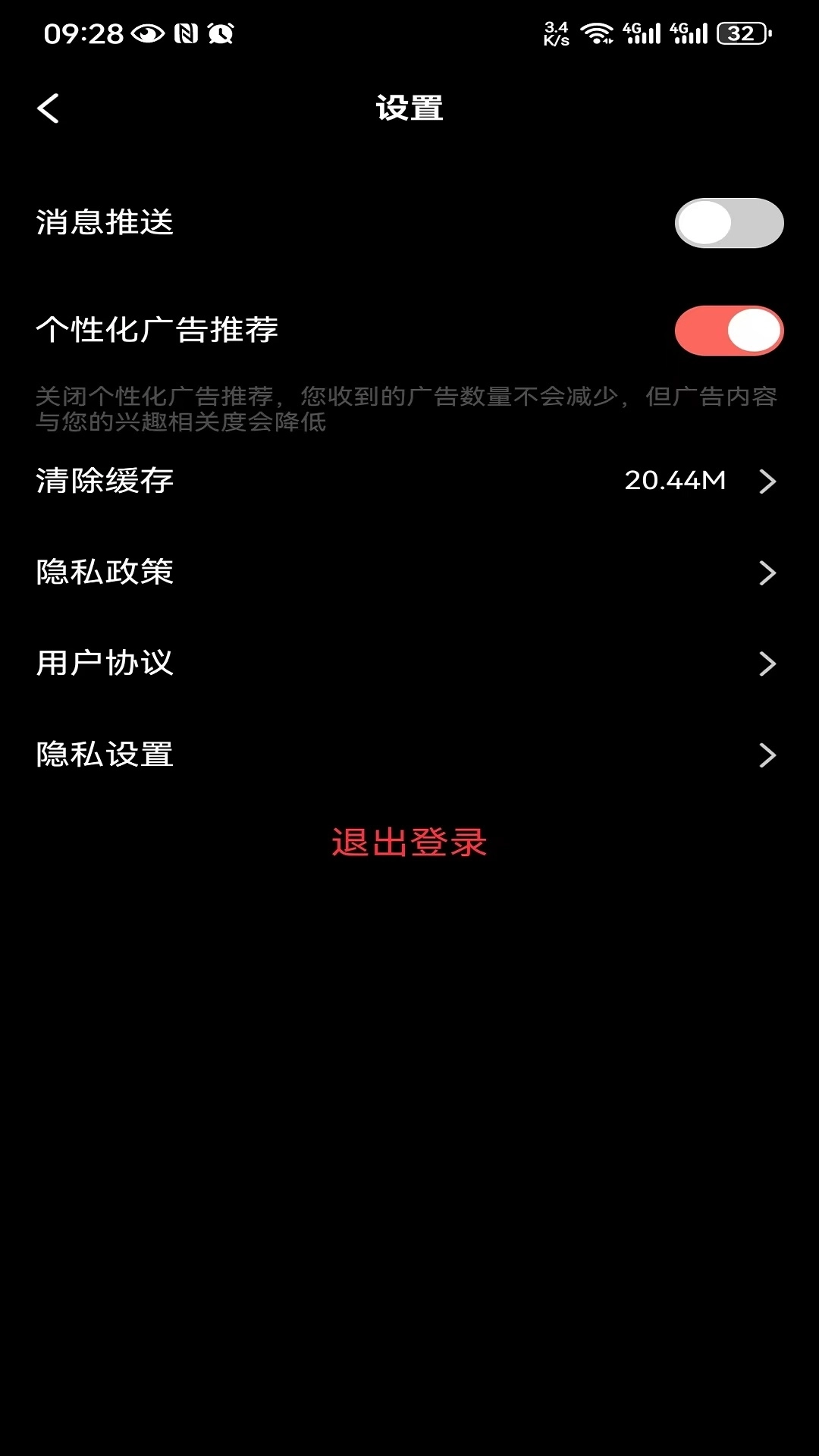Tap the 4G signal indicator
Image resolution: width=819 pixels, height=1456 pixels.
tap(639, 32)
